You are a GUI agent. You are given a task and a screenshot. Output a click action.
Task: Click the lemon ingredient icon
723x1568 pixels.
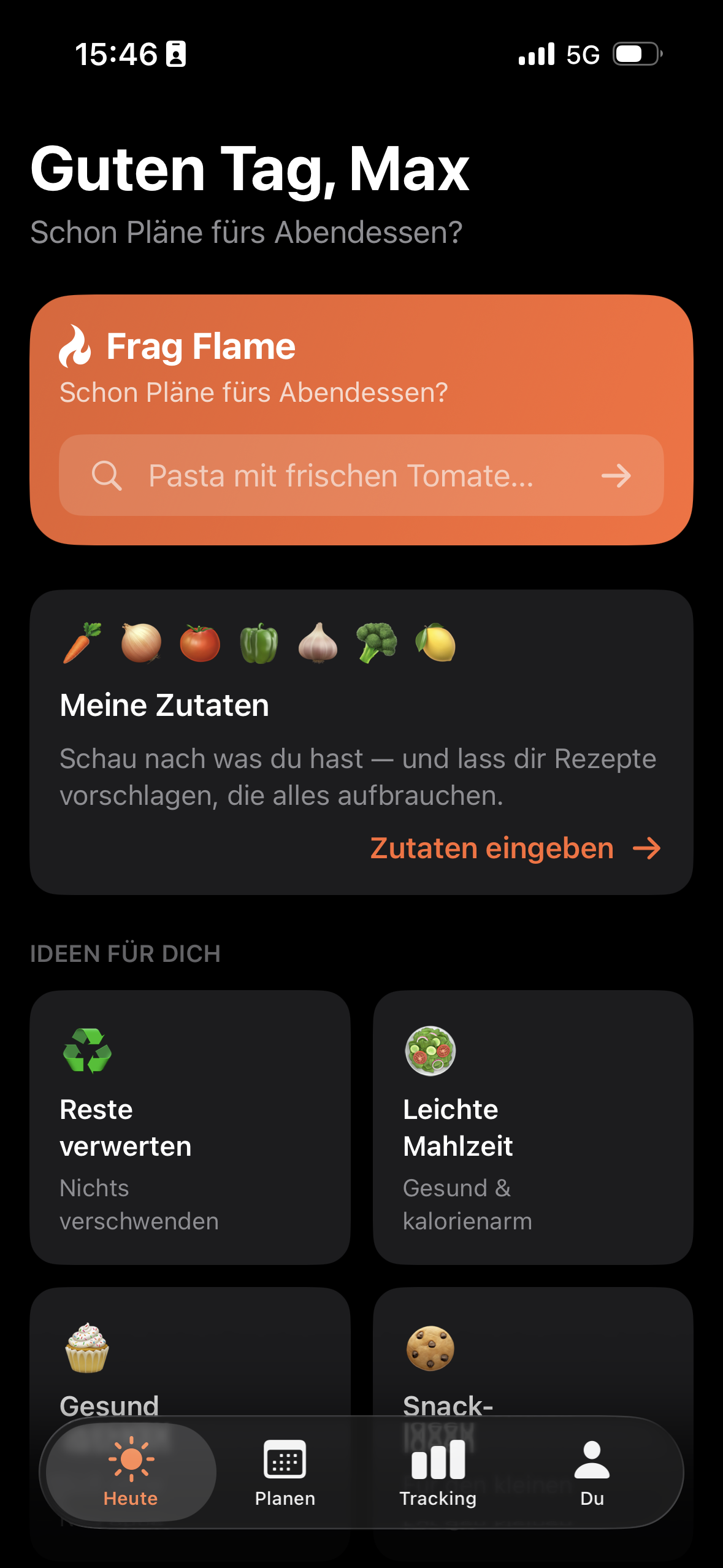pos(437,641)
